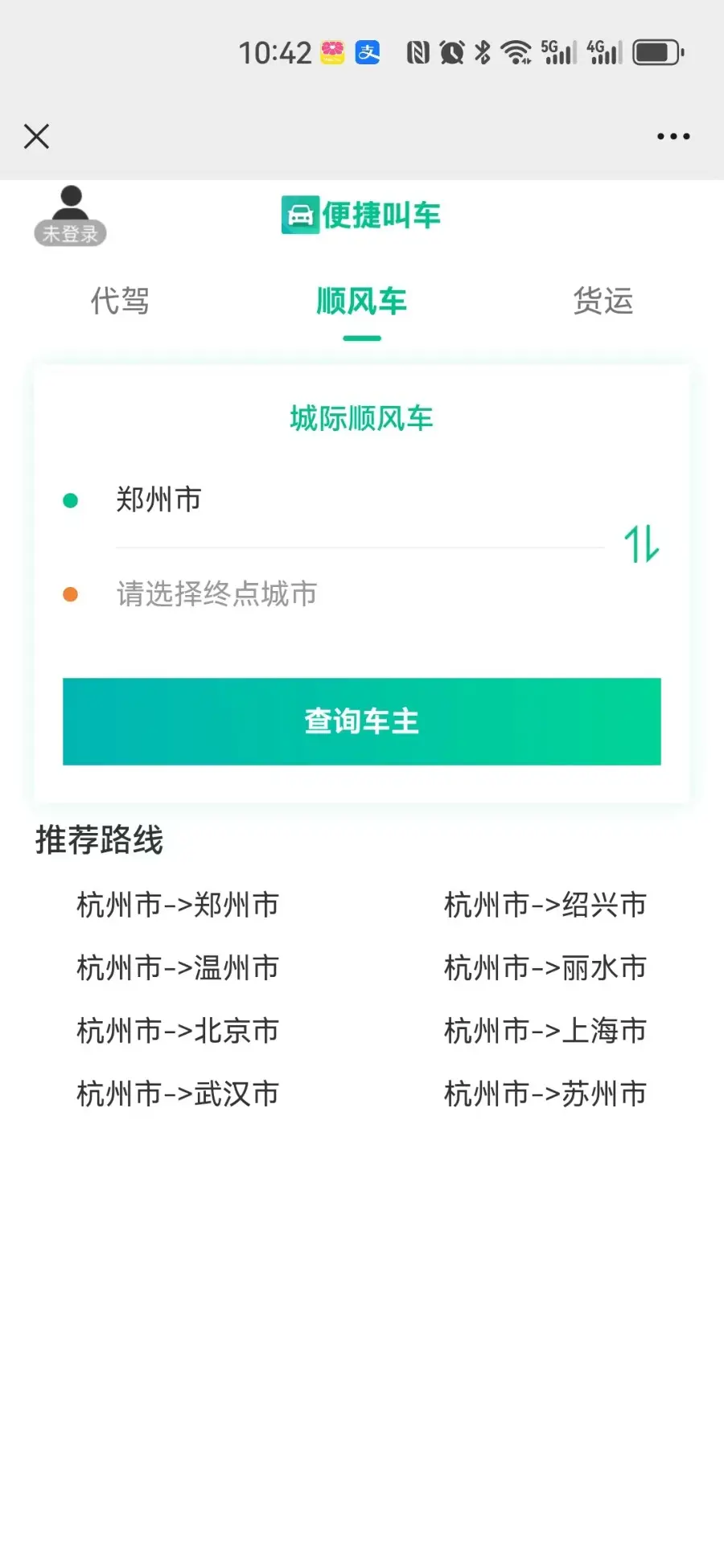
Task: Select the 杭州市->绍兴市 route
Action: coord(544,905)
